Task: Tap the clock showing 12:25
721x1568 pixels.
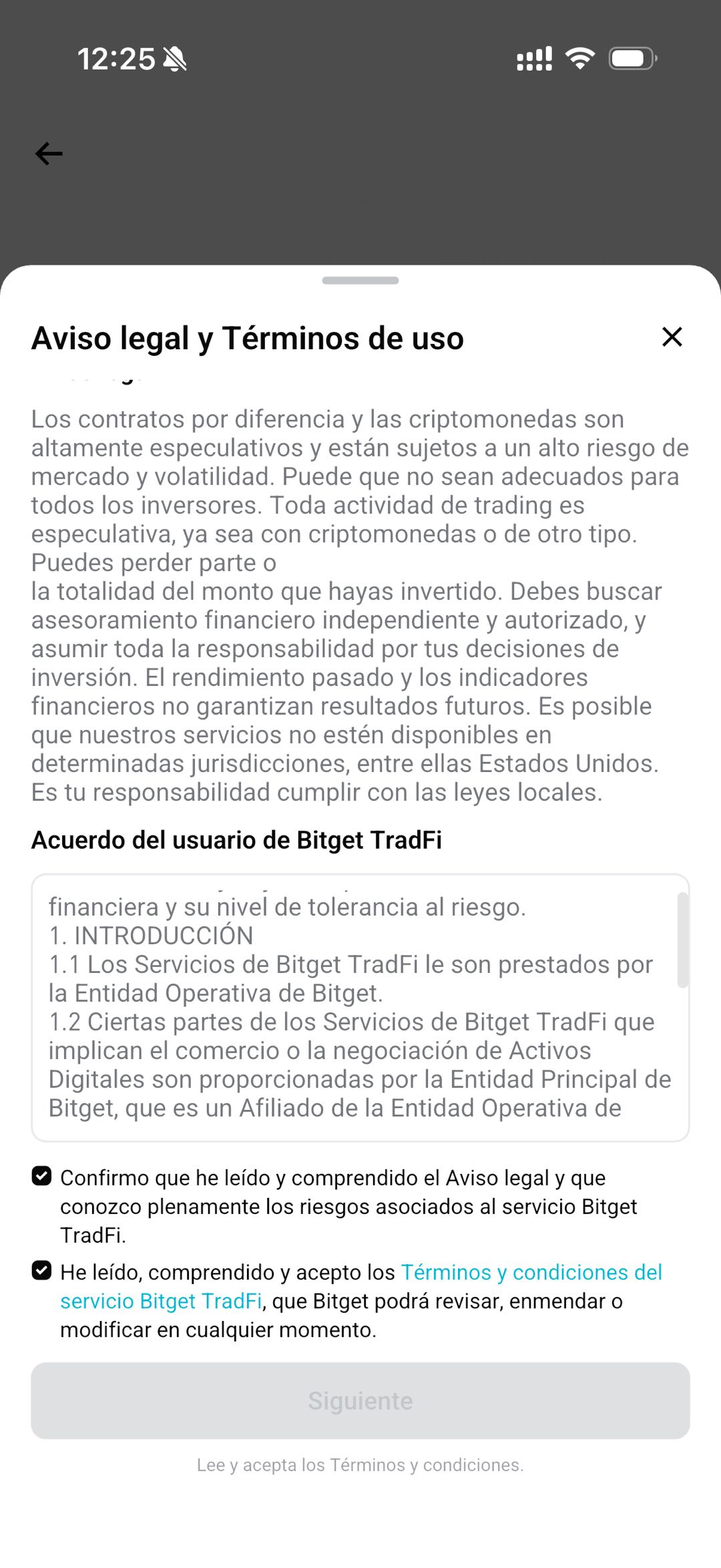Action: (116, 59)
